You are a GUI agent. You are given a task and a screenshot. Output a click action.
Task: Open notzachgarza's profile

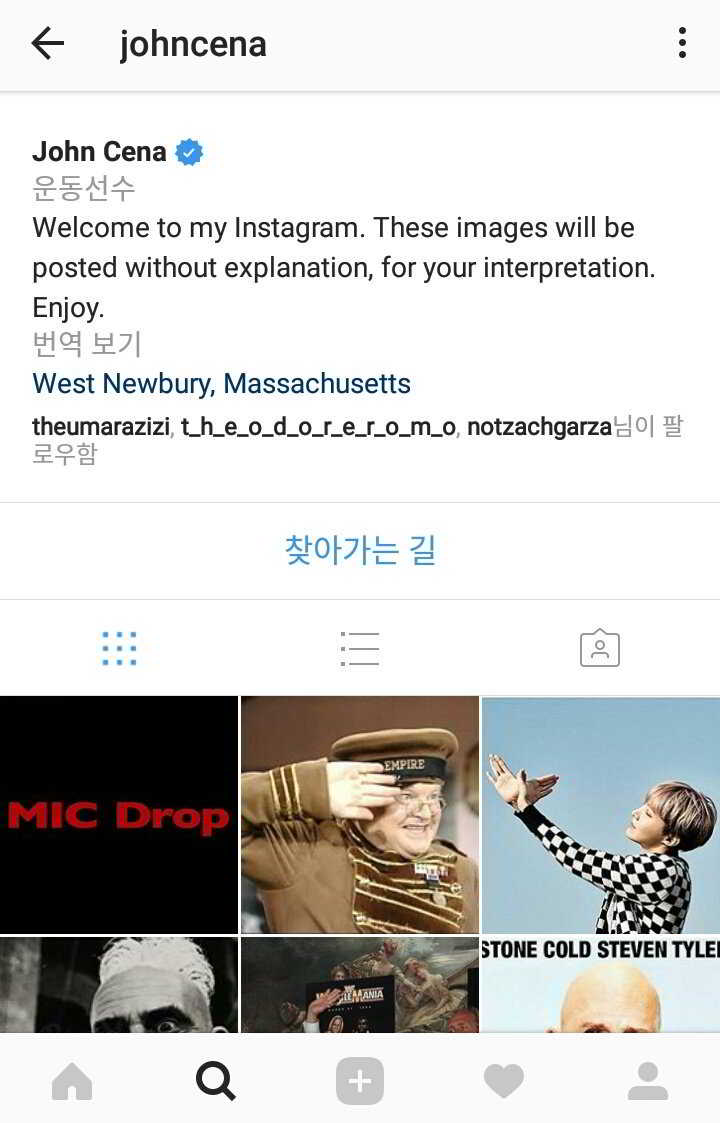[539, 427]
